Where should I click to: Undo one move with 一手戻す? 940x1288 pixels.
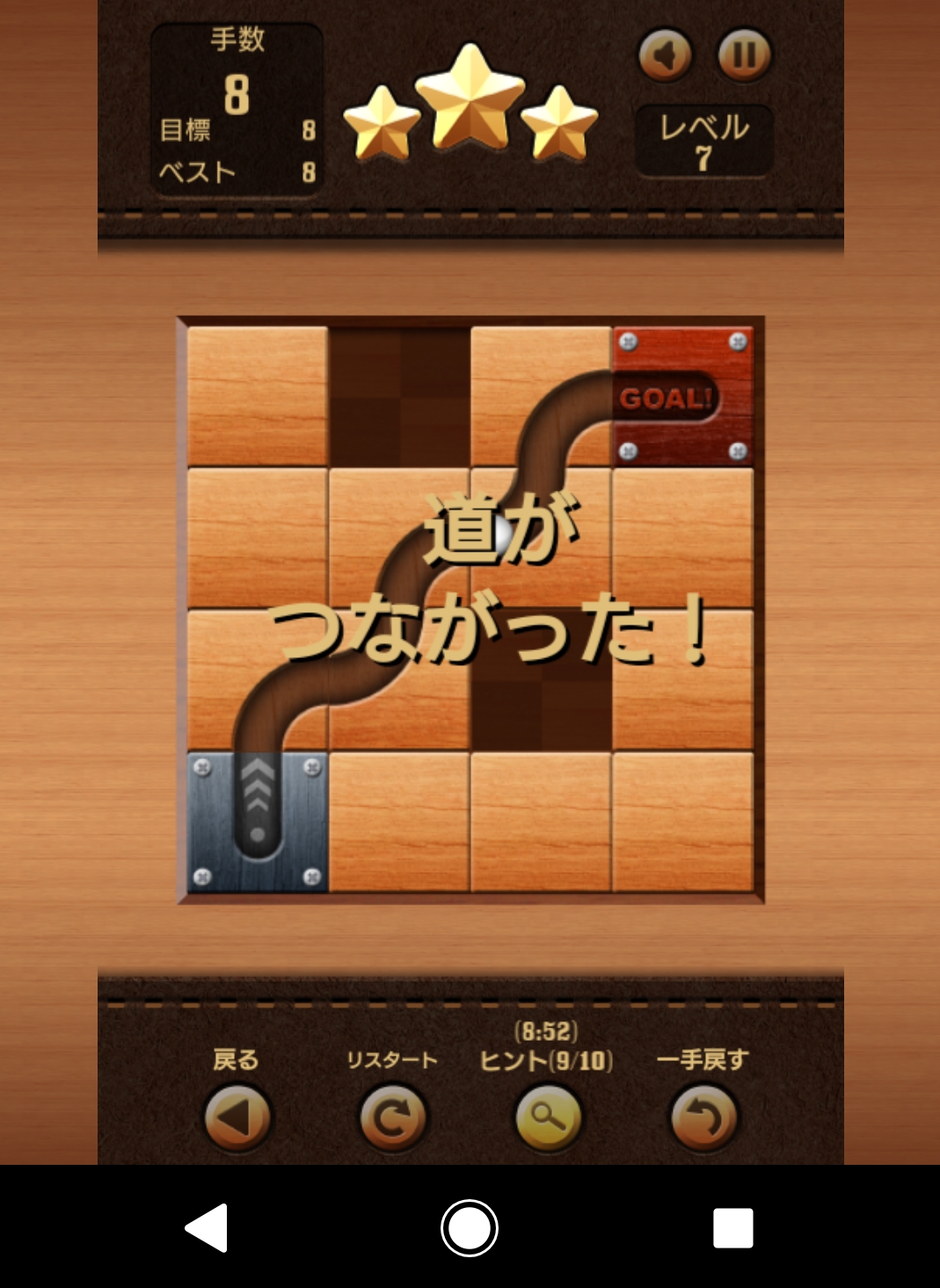coord(703,1117)
